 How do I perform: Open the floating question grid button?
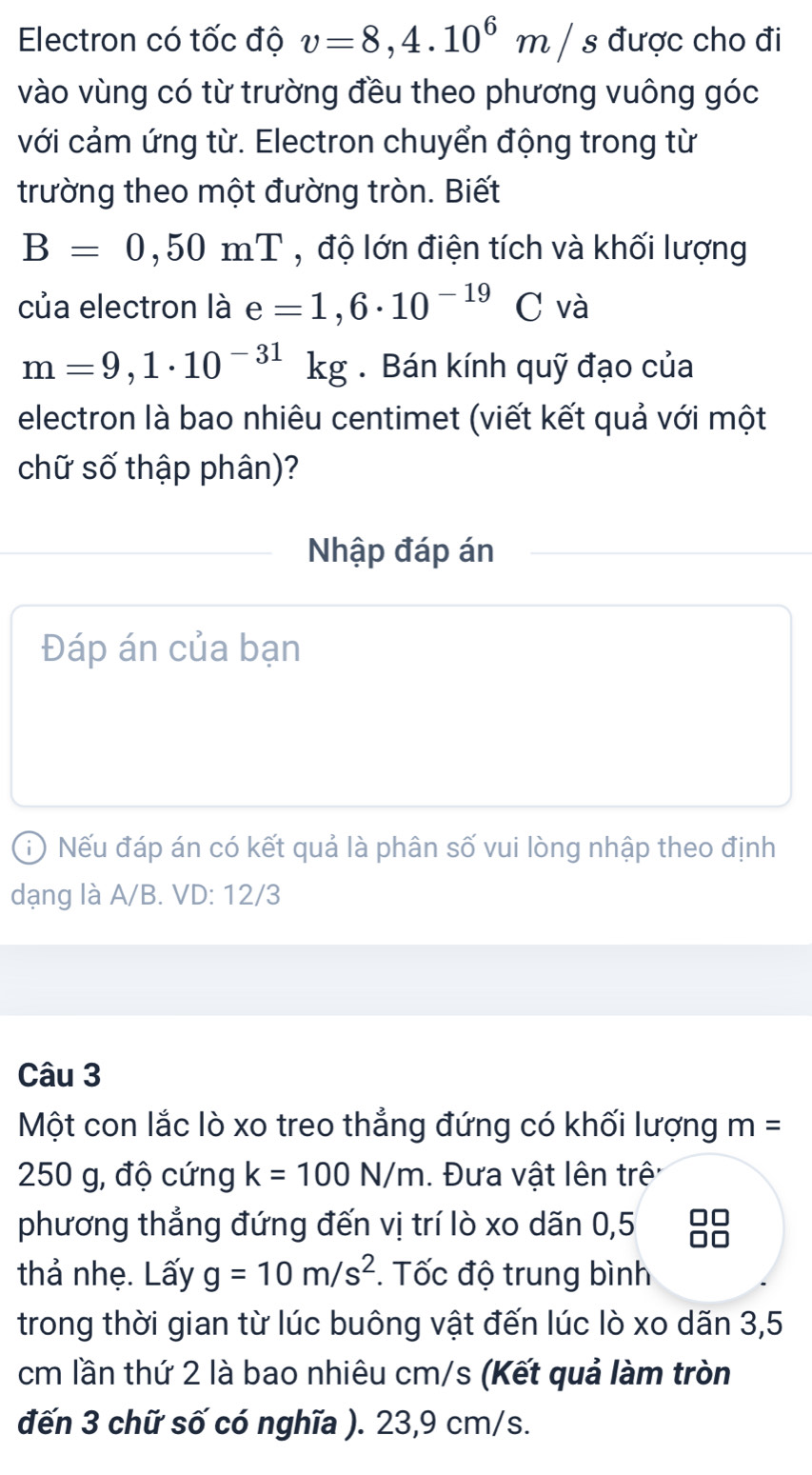709,1228
